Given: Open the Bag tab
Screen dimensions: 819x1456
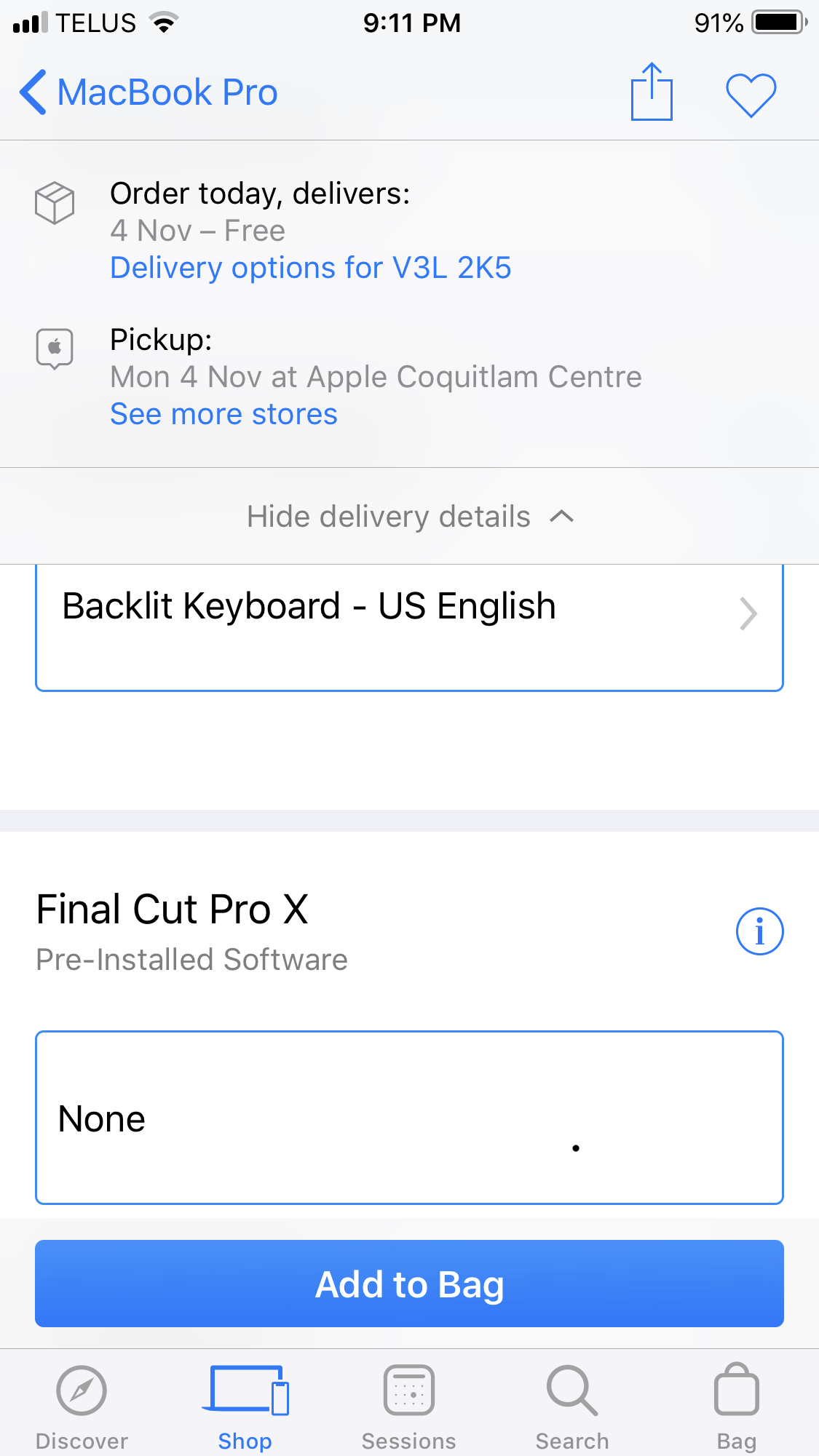Looking at the screenshot, I should [736, 1404].
